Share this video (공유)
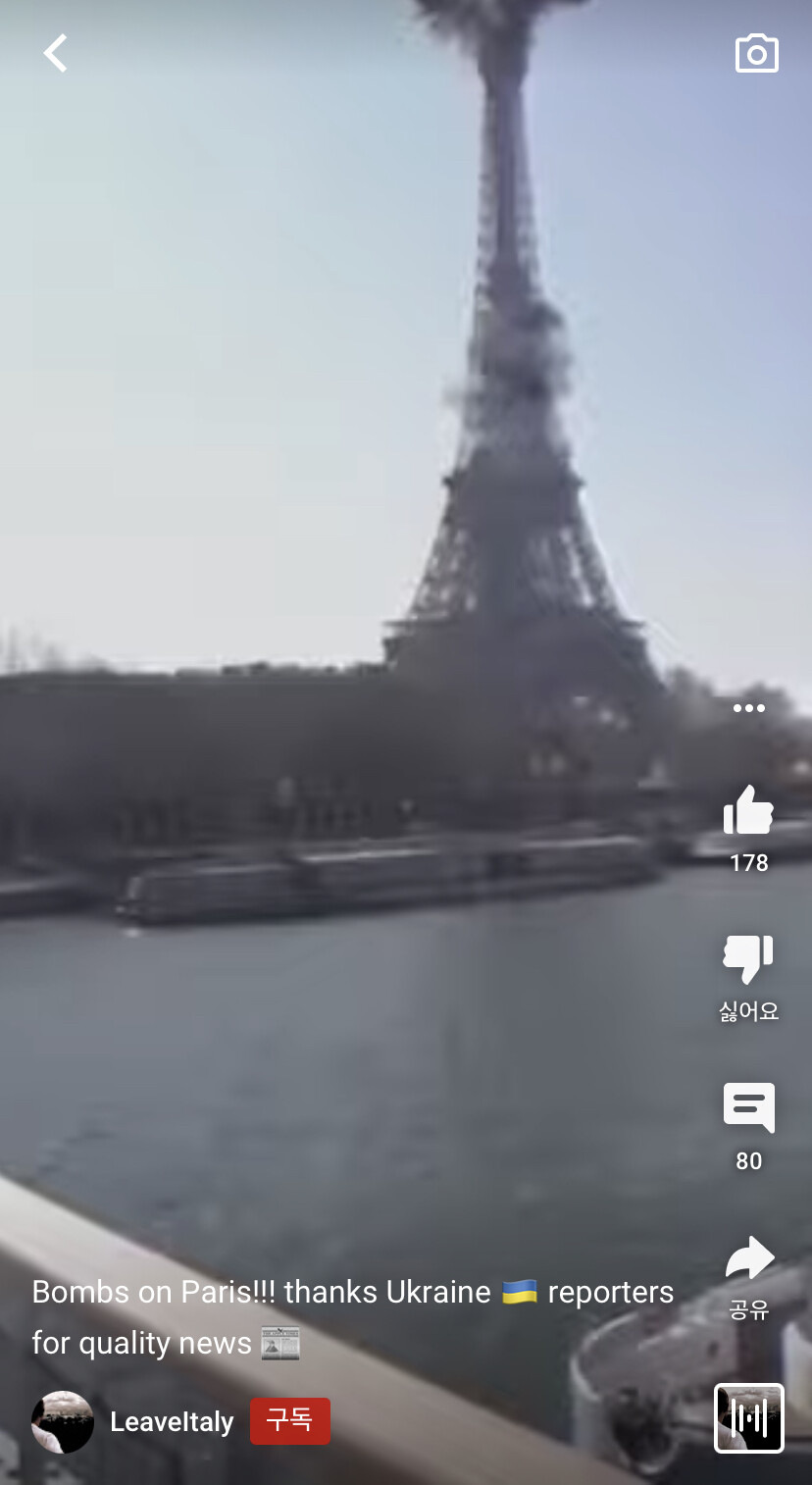The width and height of the screenshot is (812, 1485). pyautogui.click(x=749, y=1257)
